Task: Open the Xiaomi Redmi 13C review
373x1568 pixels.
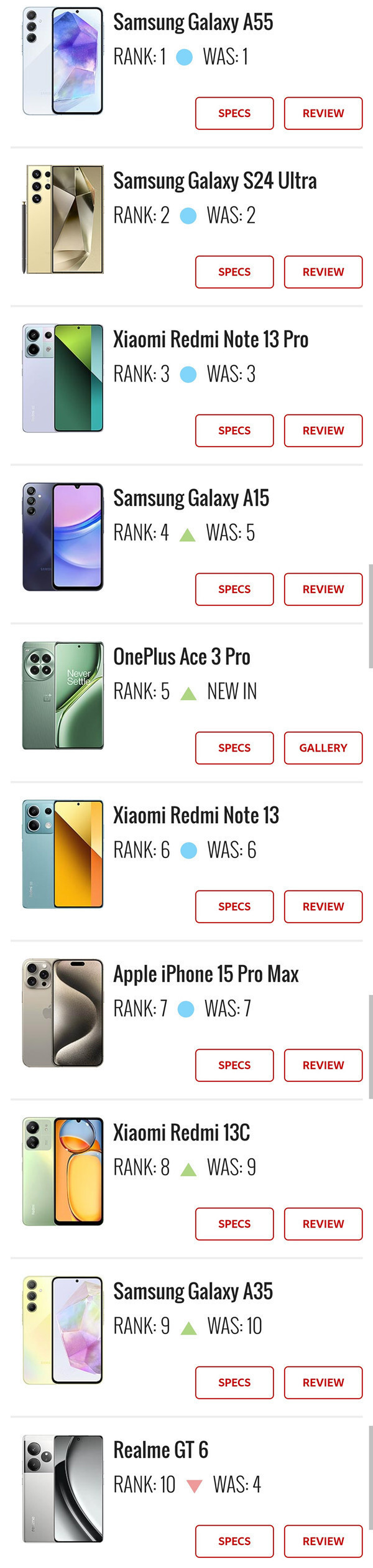Action: [323, 1224]
